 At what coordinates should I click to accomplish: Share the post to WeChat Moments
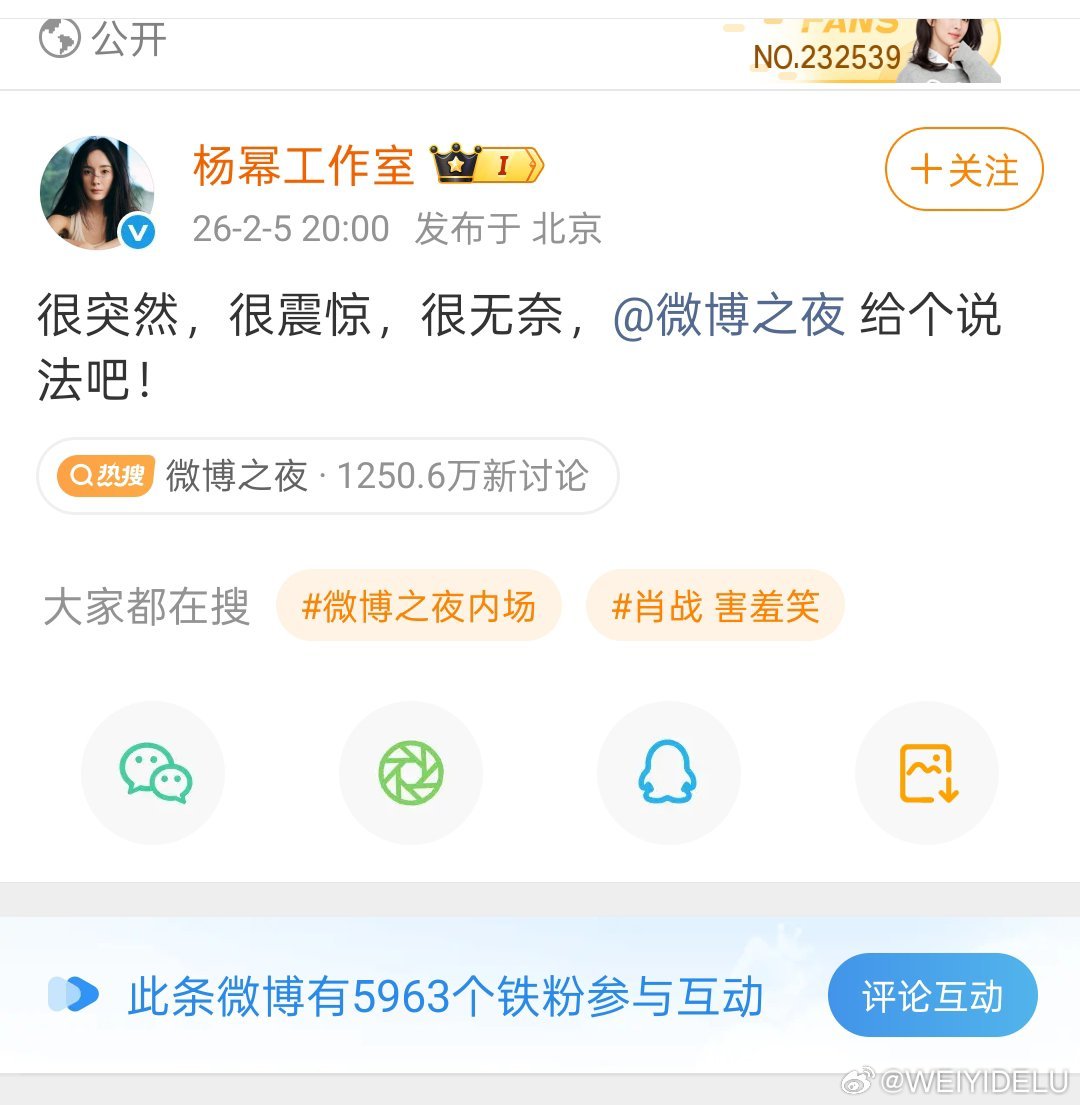[410, 772]
